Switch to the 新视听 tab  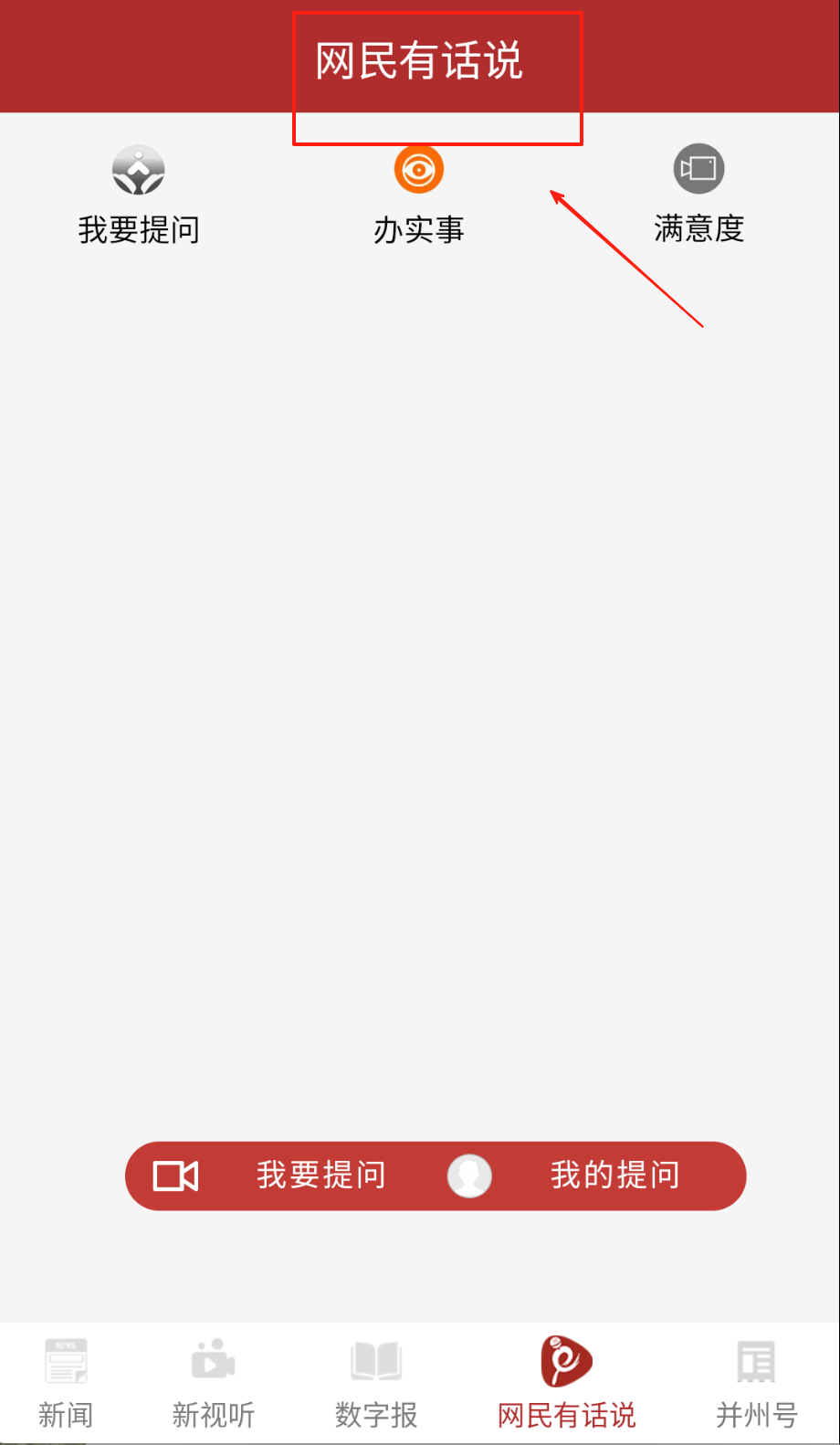pyautogui.click(x=214, y=1384)
